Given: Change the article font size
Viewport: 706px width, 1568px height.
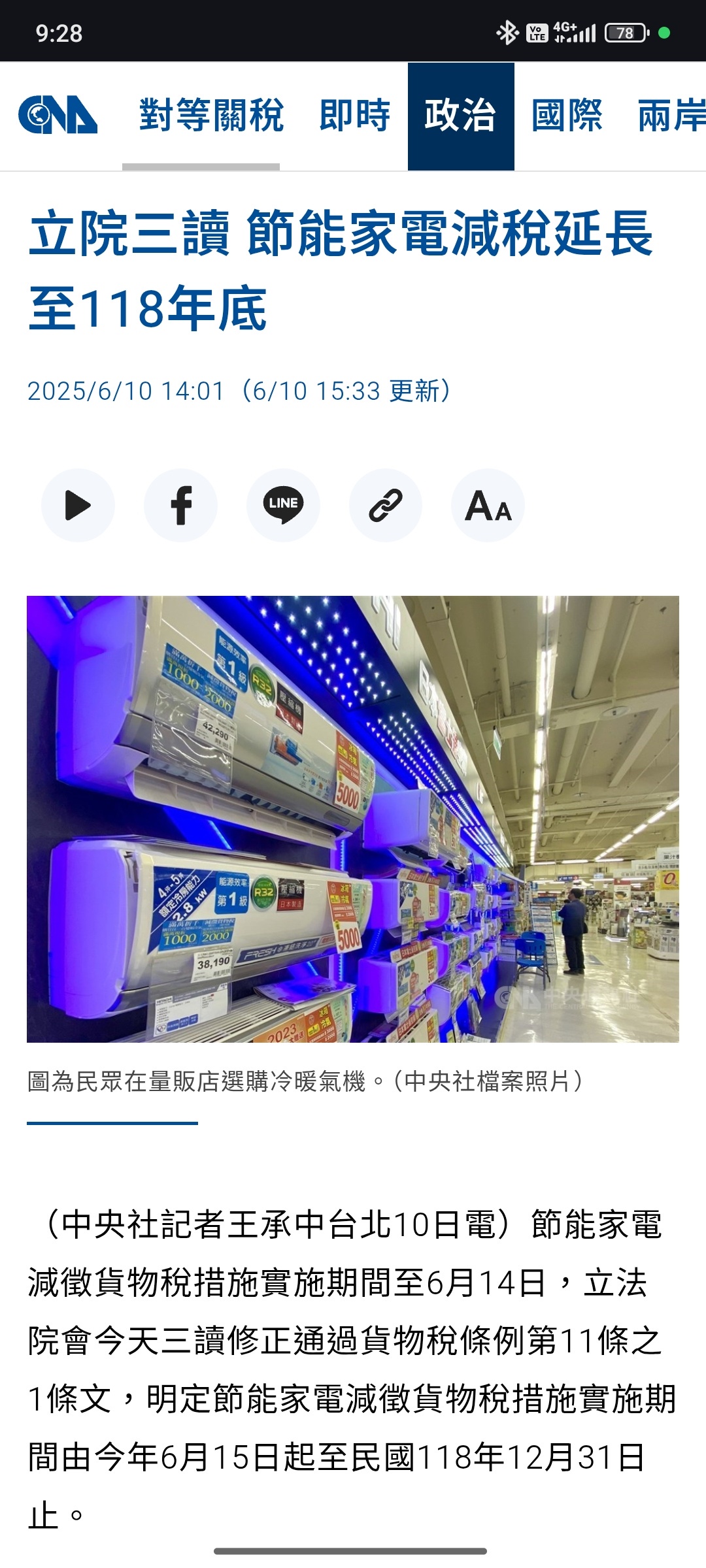Looking at the screenshot, I should pyautogui.click(x=488, y=505).
